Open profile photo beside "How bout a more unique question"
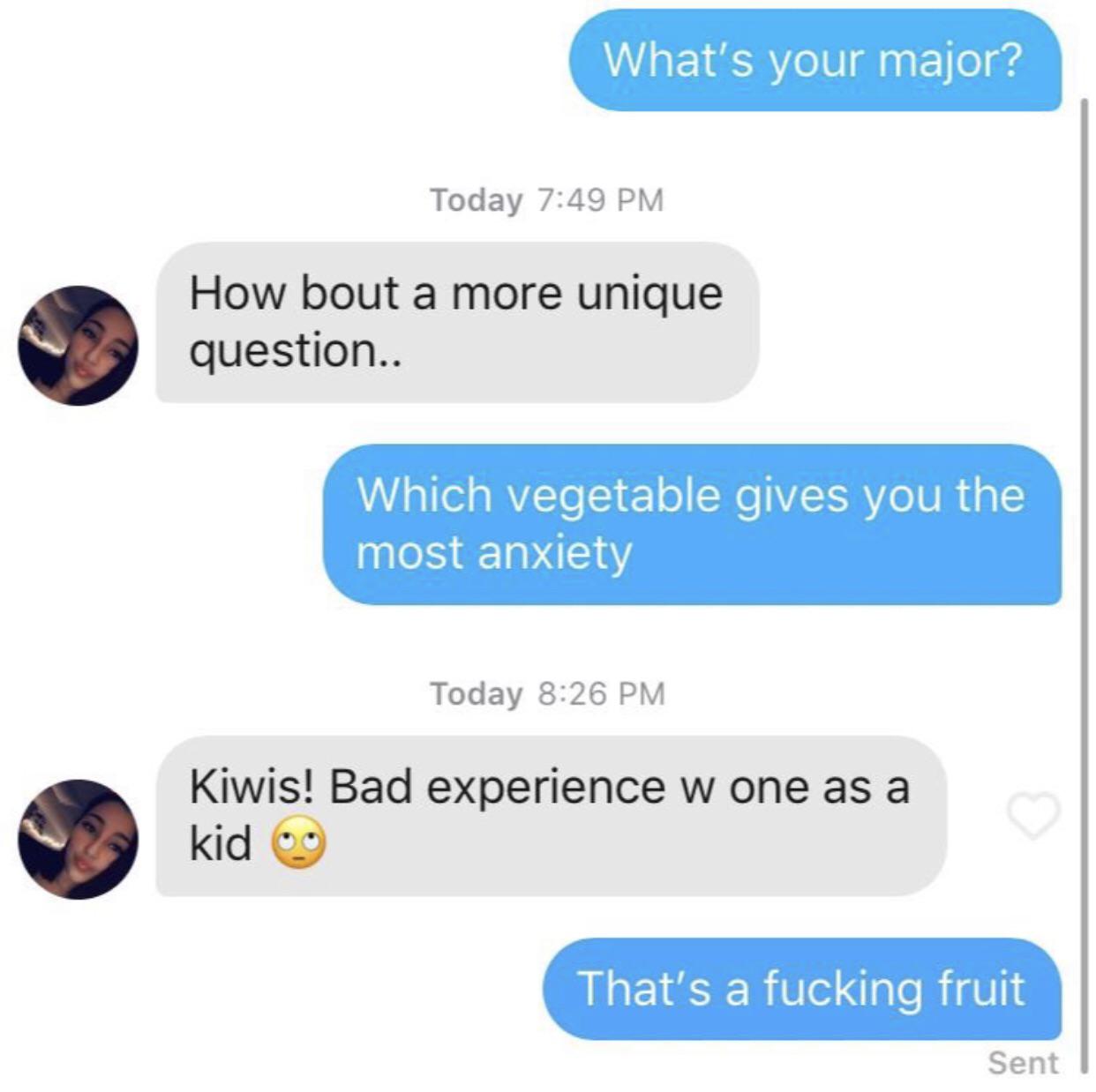The width and height of the screenshot is (1096, 1092). tap(78, 345)
